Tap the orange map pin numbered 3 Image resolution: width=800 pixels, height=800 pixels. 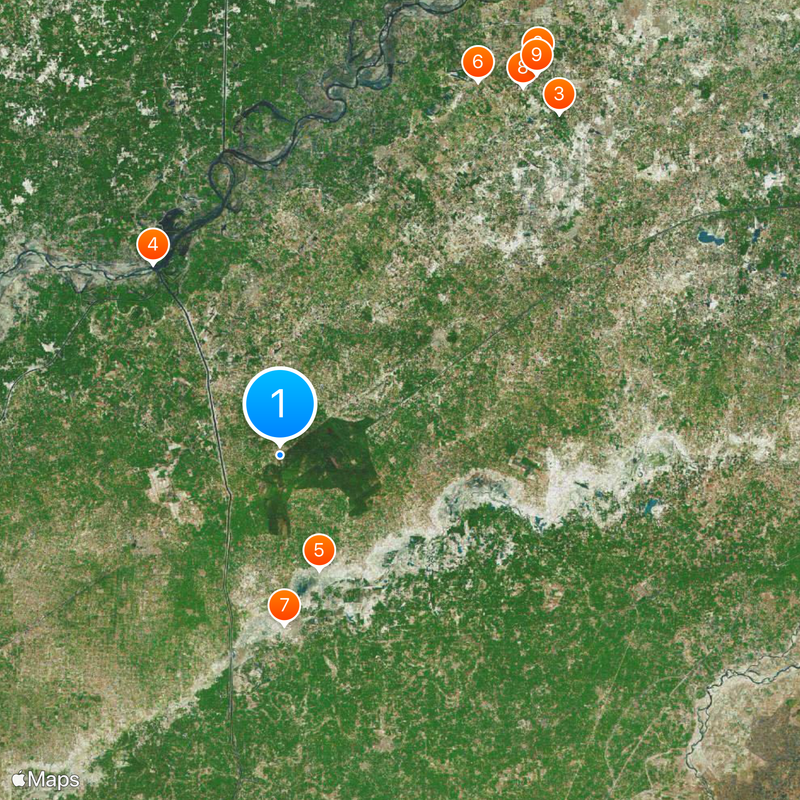[559, 95]
